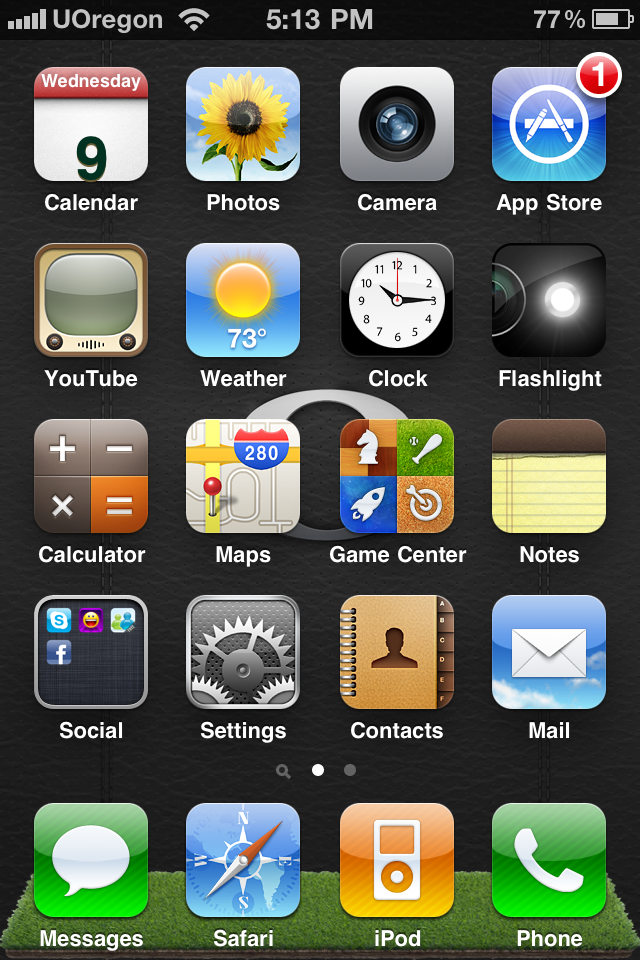Launch the YouTube app
The width and height of the screenshot is (640, 960).
tap(91, 300)
